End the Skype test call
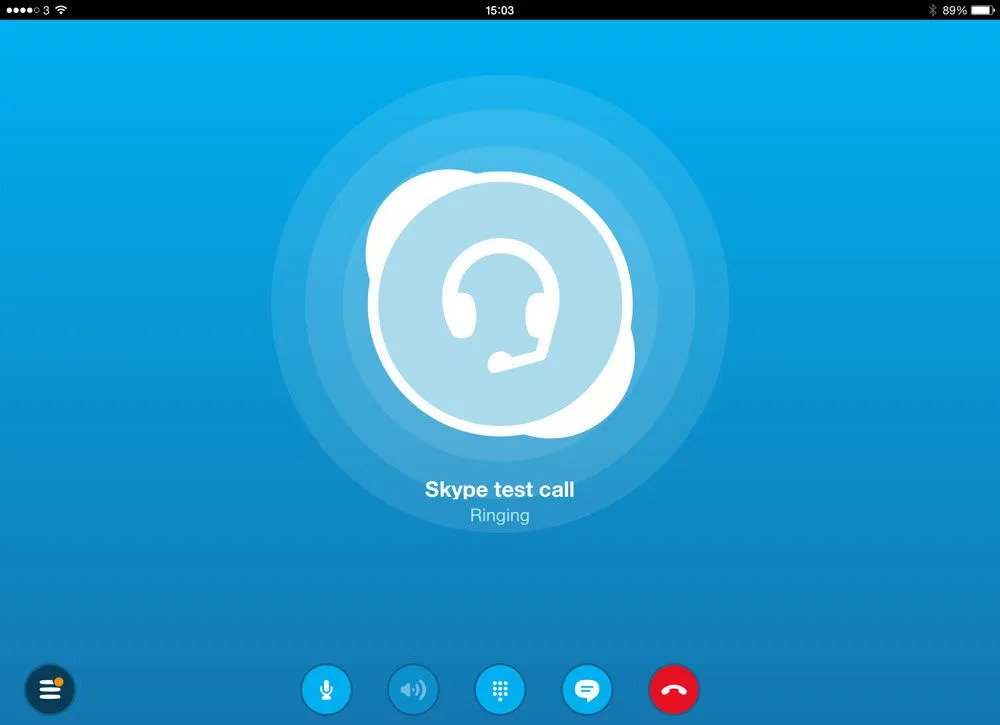 [x=674, y=689]
